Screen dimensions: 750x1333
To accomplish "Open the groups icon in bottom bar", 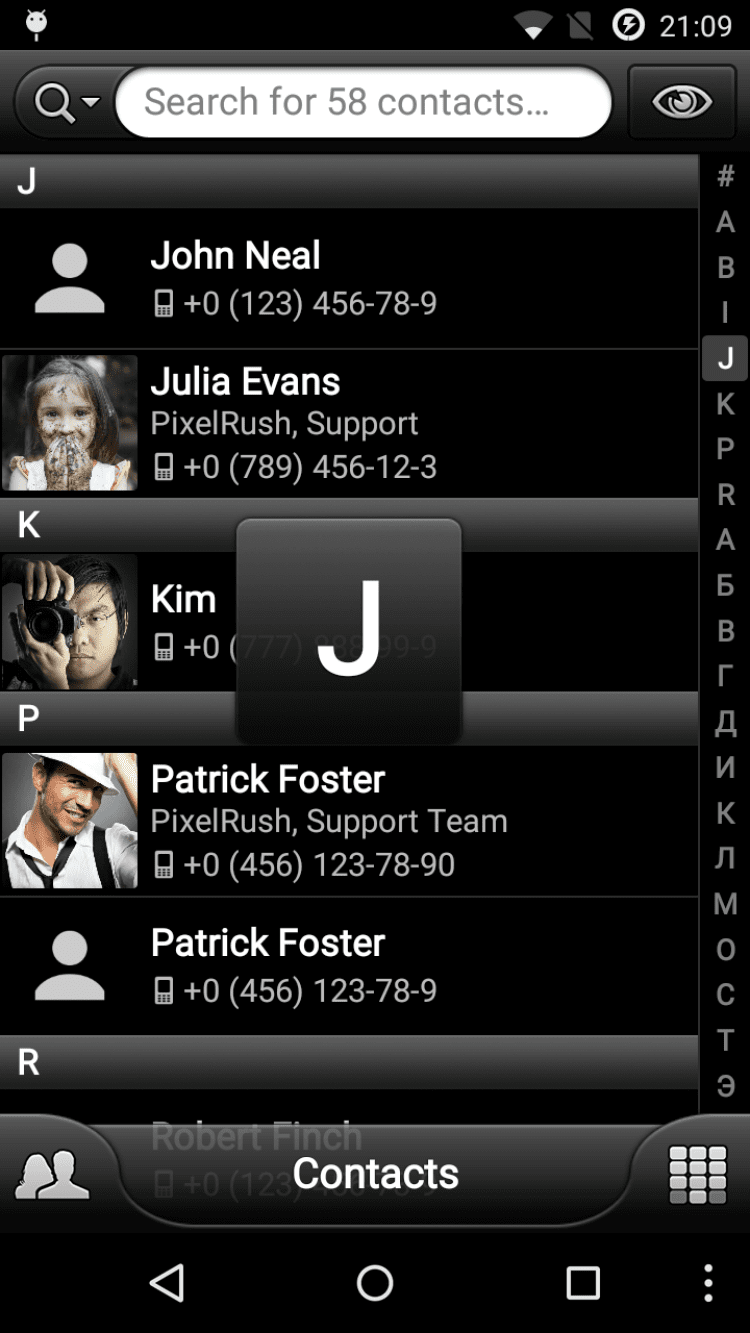I will [52, 1175].
